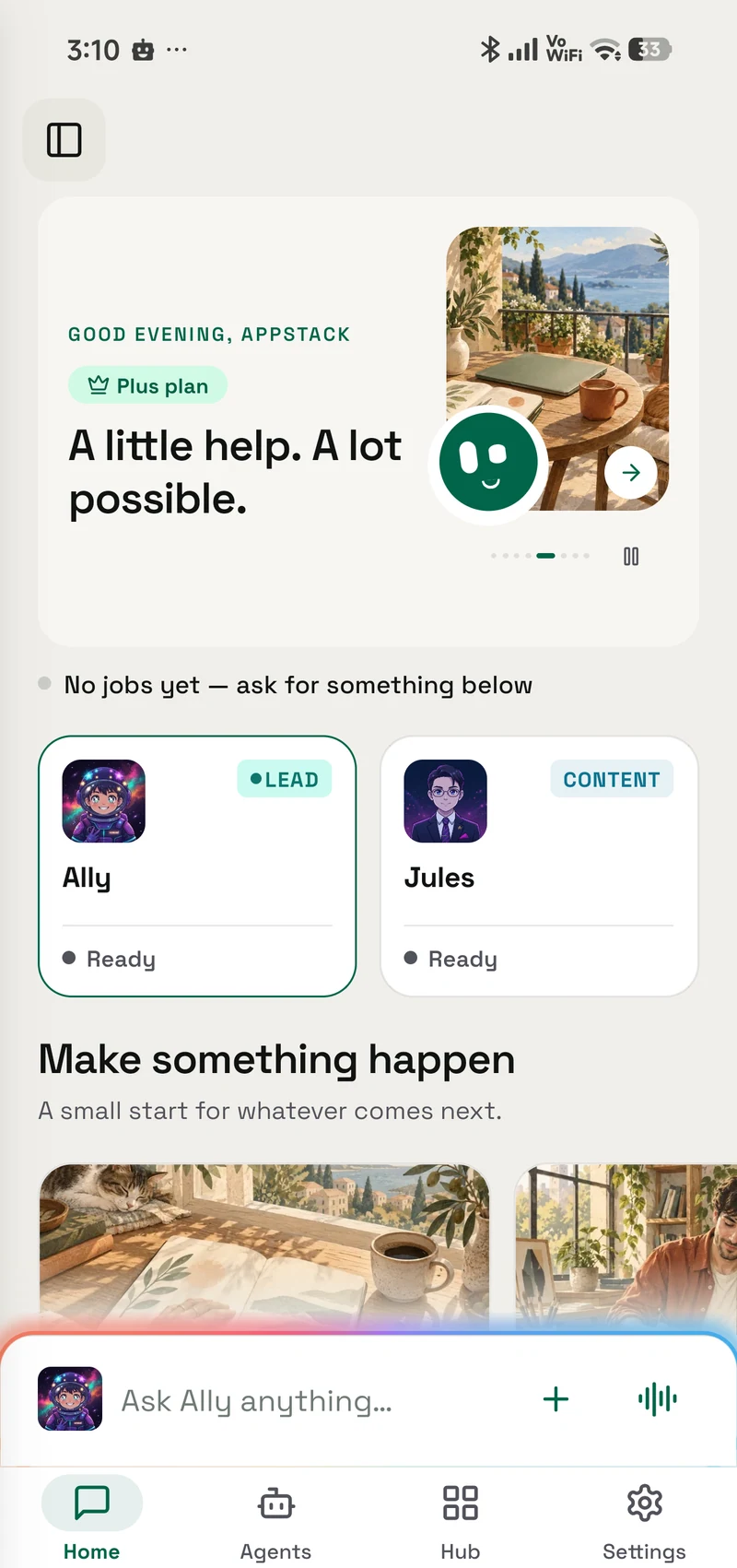Viewport: 737px width, 1568px height.
Task: Pause the banner carousel
Action: (x=631, y=556)
